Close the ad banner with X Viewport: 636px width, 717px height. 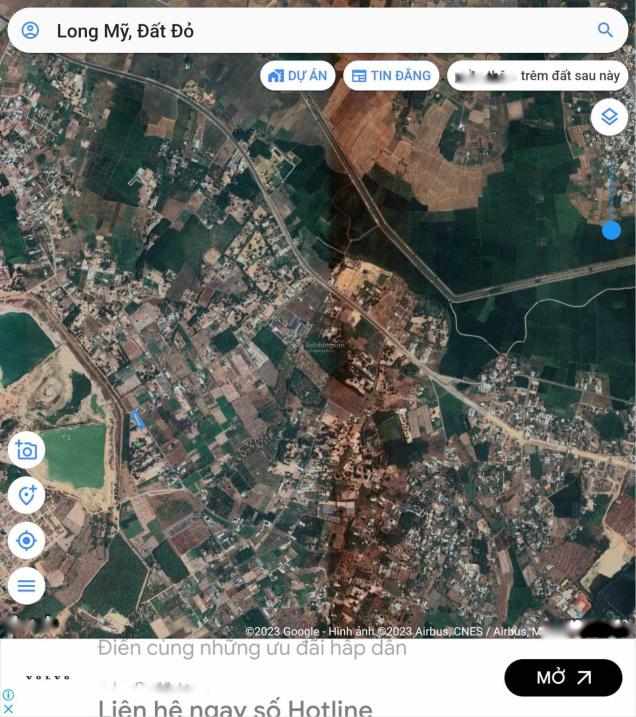tap(8, 709)
